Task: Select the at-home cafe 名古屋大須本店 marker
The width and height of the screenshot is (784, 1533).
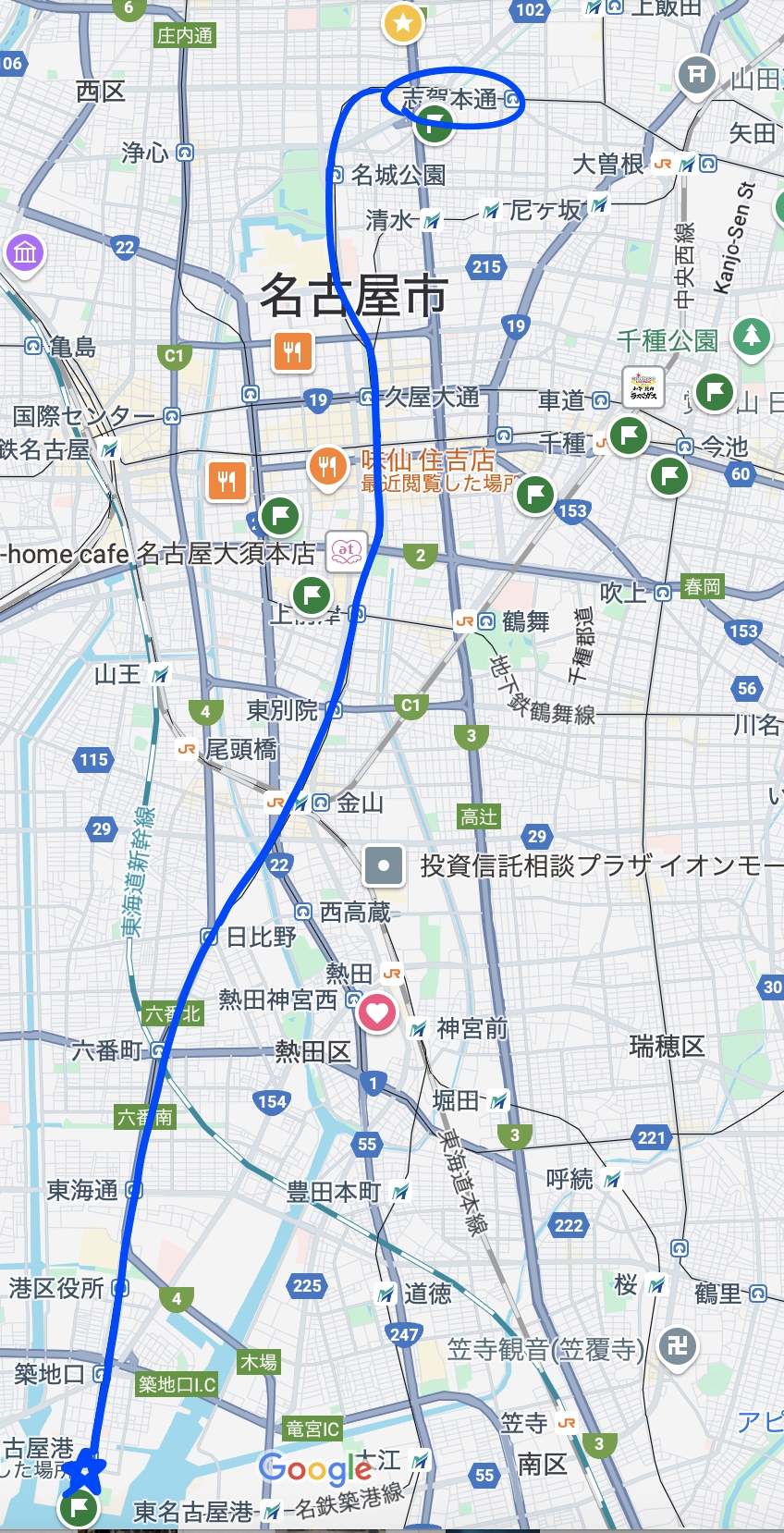Action: tap(347, 551)
